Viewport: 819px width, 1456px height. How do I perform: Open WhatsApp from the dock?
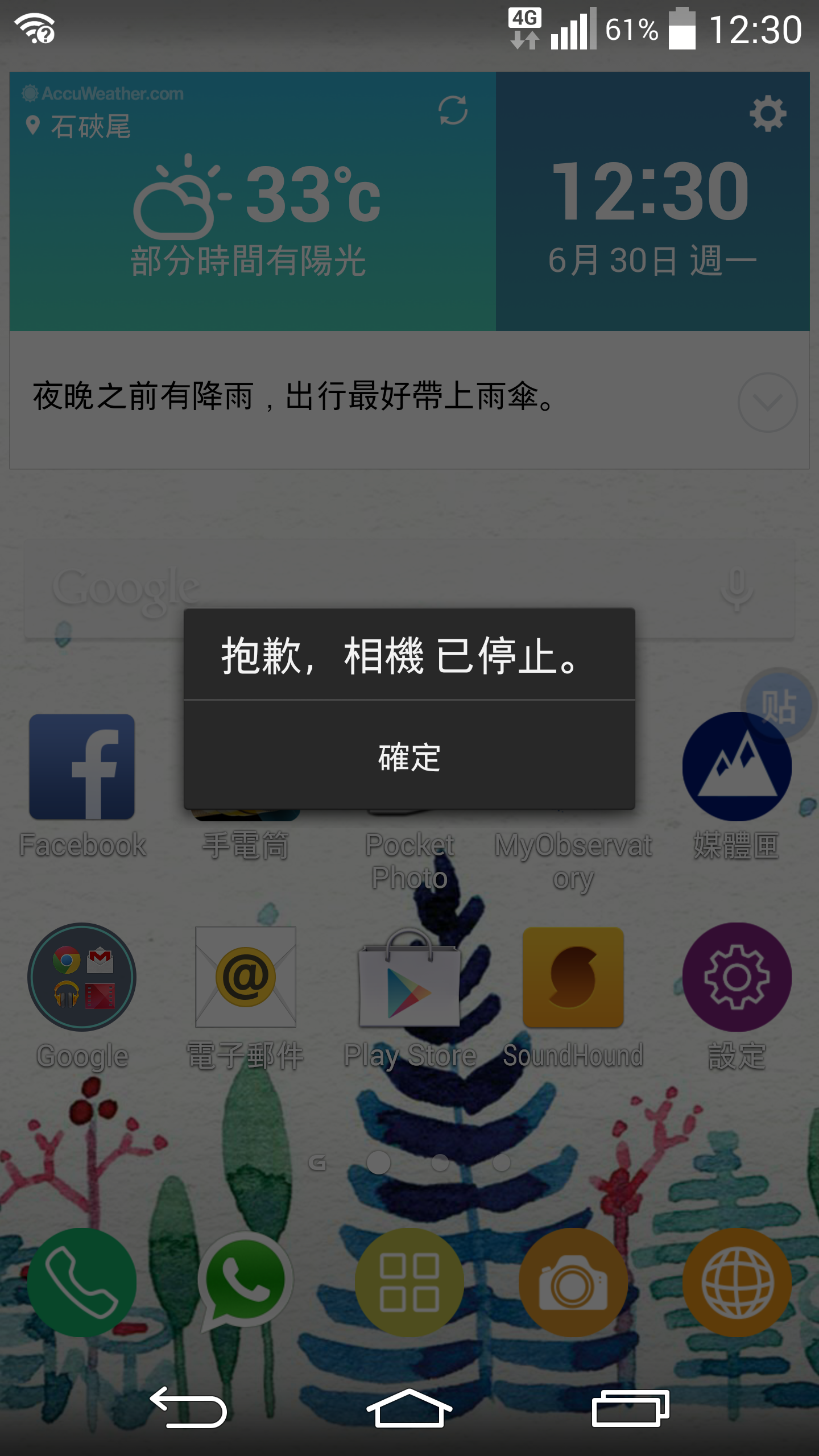point(246,1282)
